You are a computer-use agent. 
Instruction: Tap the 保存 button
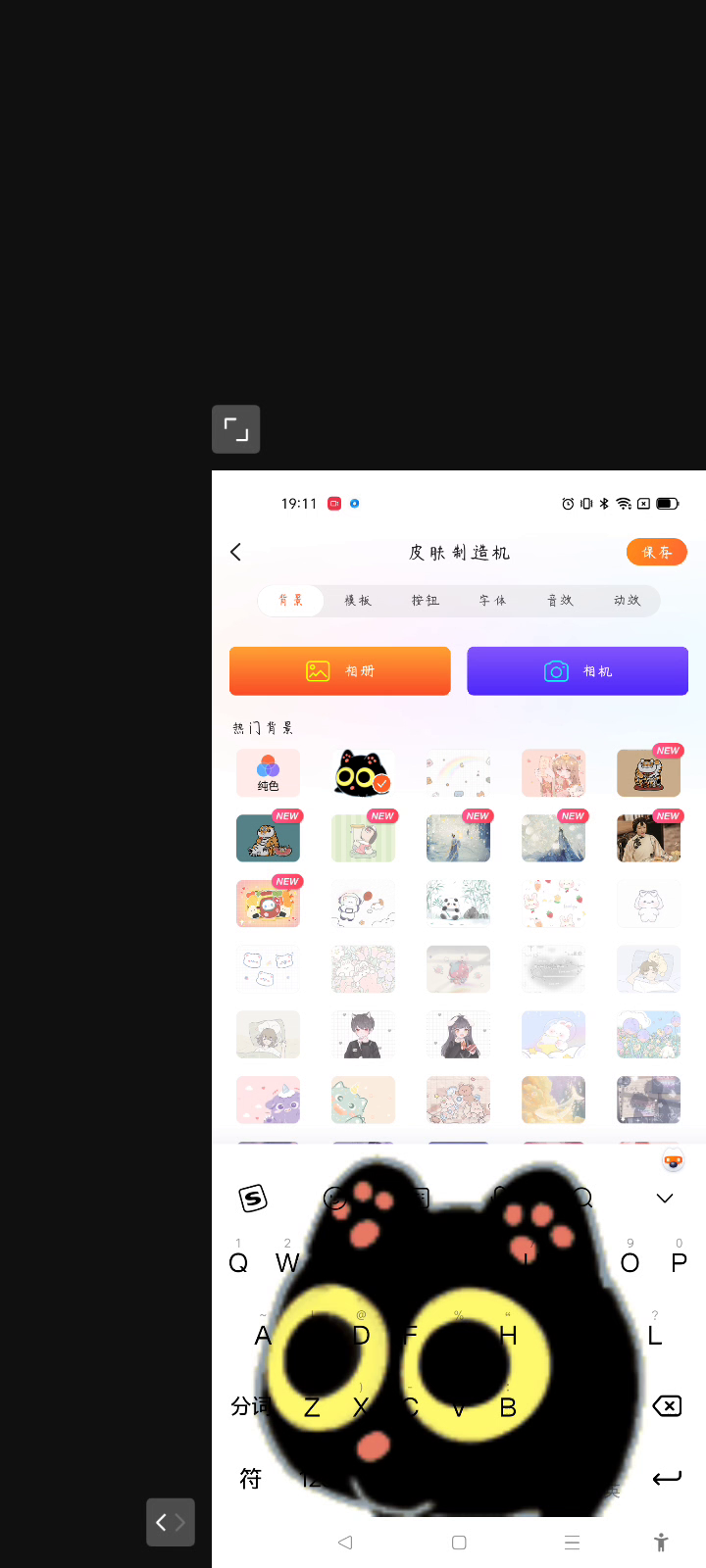tap(656, 552)
